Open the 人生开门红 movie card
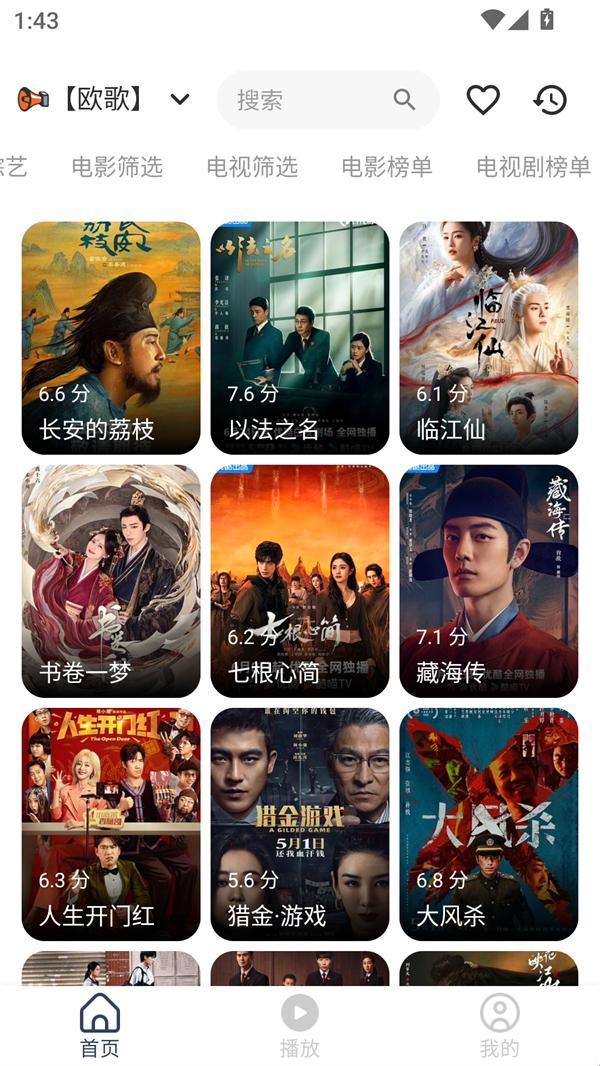Image resolution: width=600 pixels, height=1066 pixels. tap(111, 824)
